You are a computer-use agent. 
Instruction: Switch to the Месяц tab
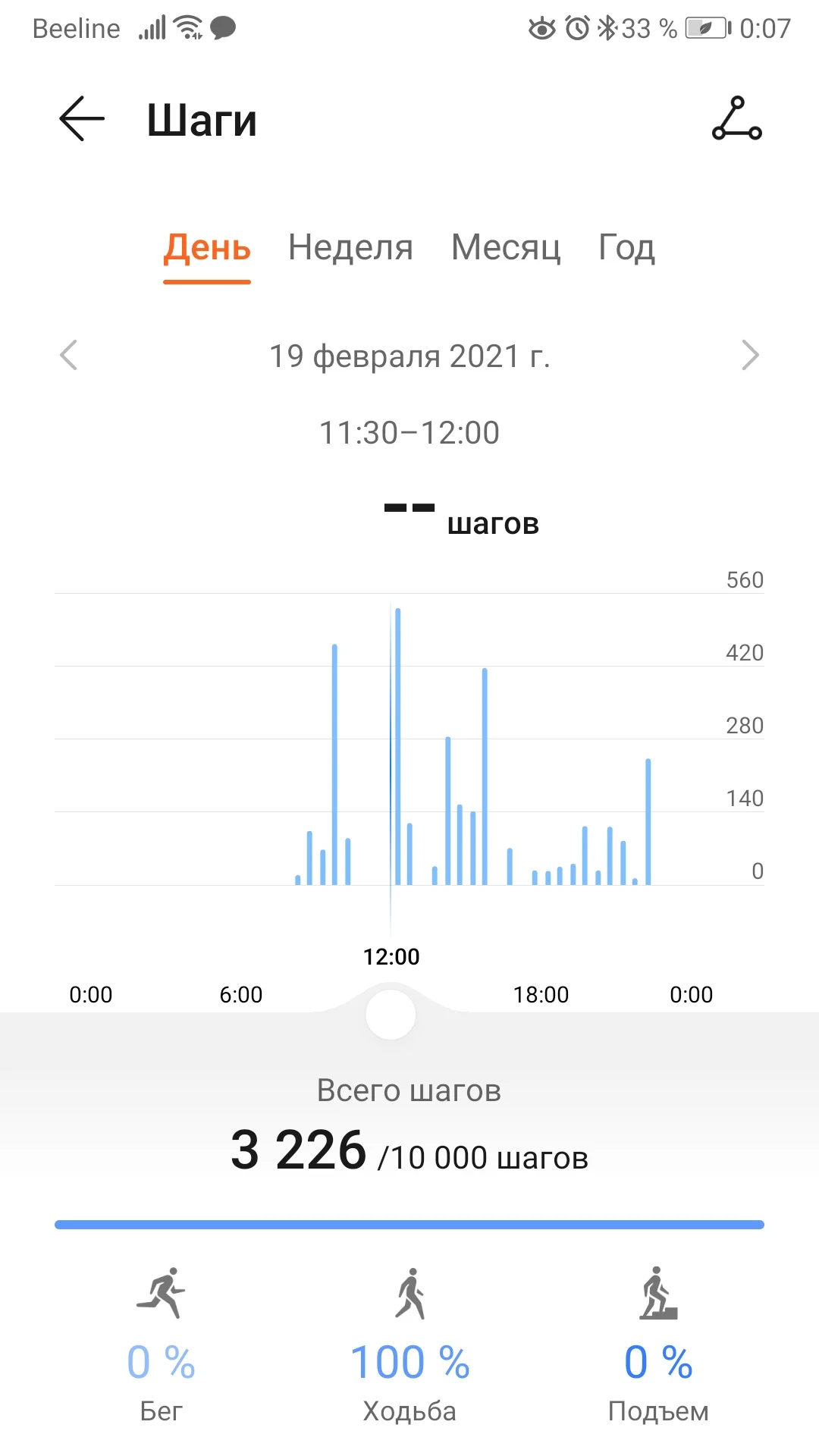[x=506, y=248]
